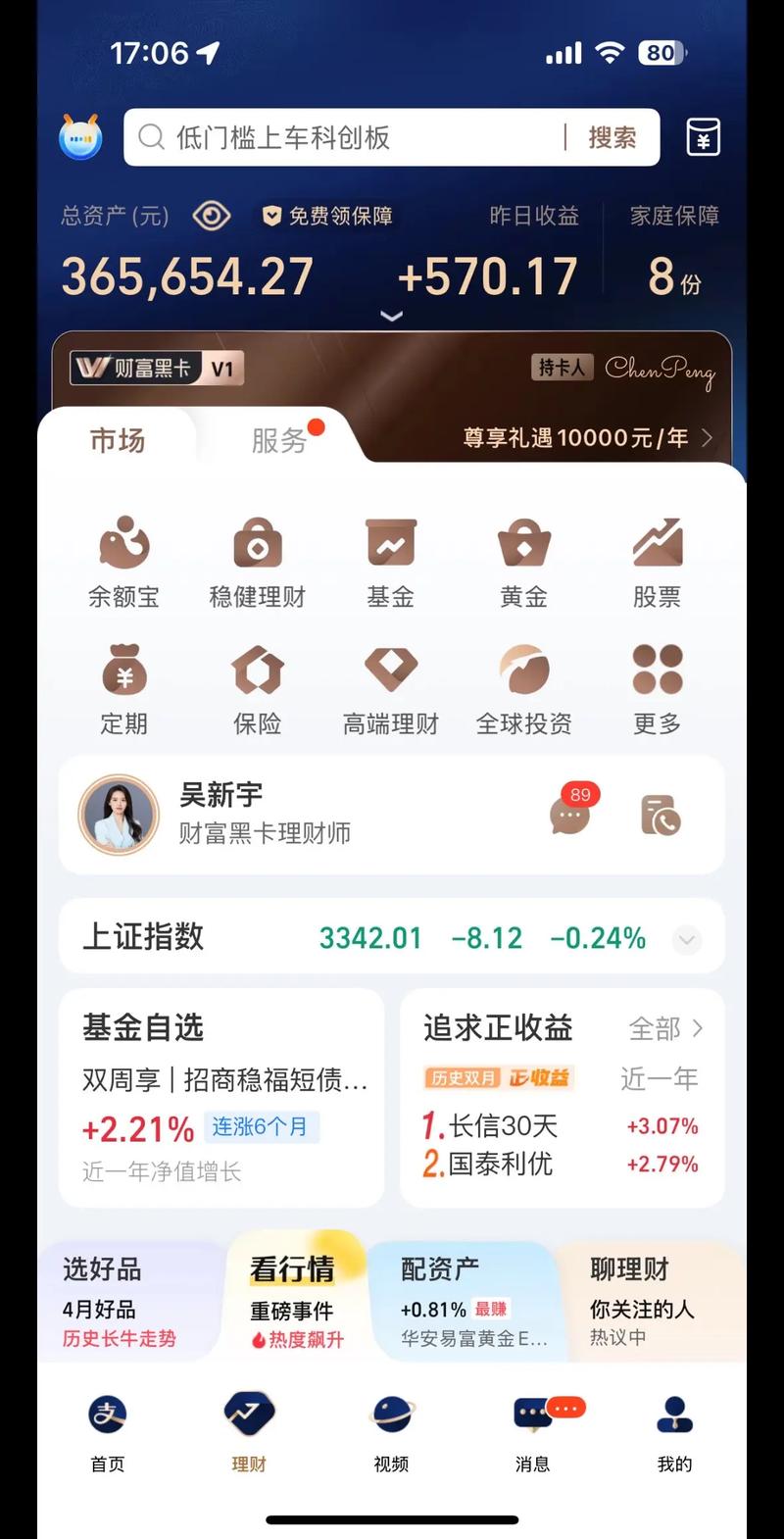Open the 股票 stocks icon

point(657,559)
